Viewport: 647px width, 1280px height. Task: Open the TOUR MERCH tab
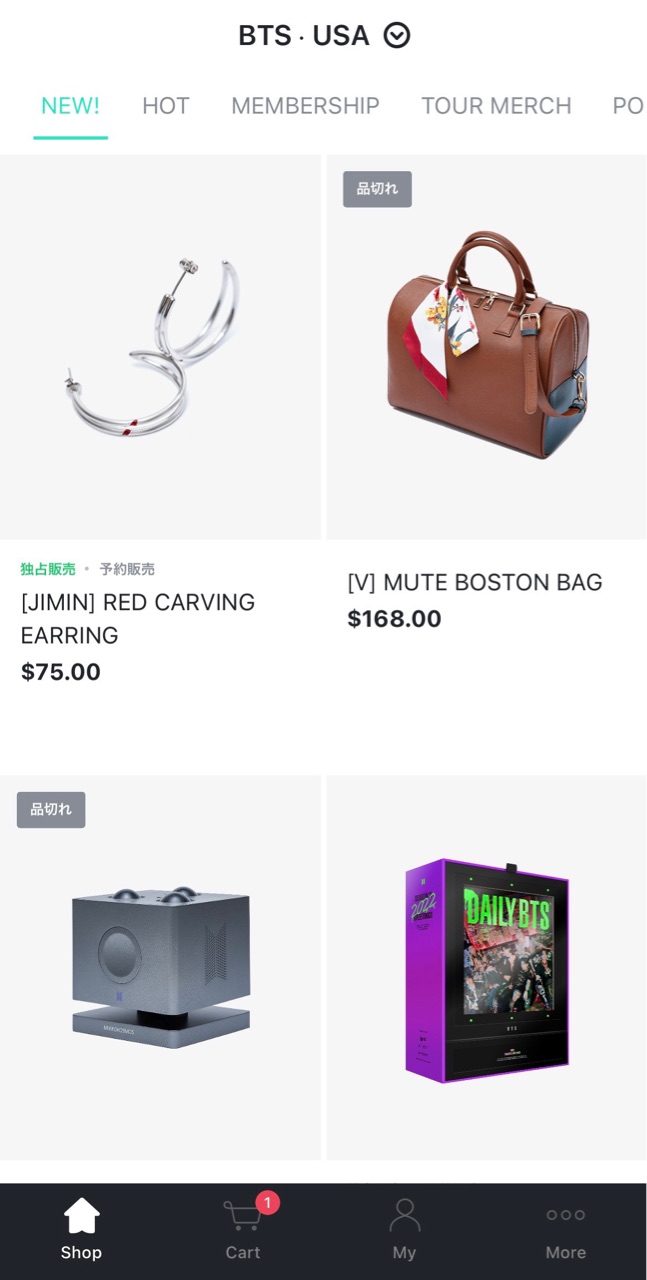point(495,106)
